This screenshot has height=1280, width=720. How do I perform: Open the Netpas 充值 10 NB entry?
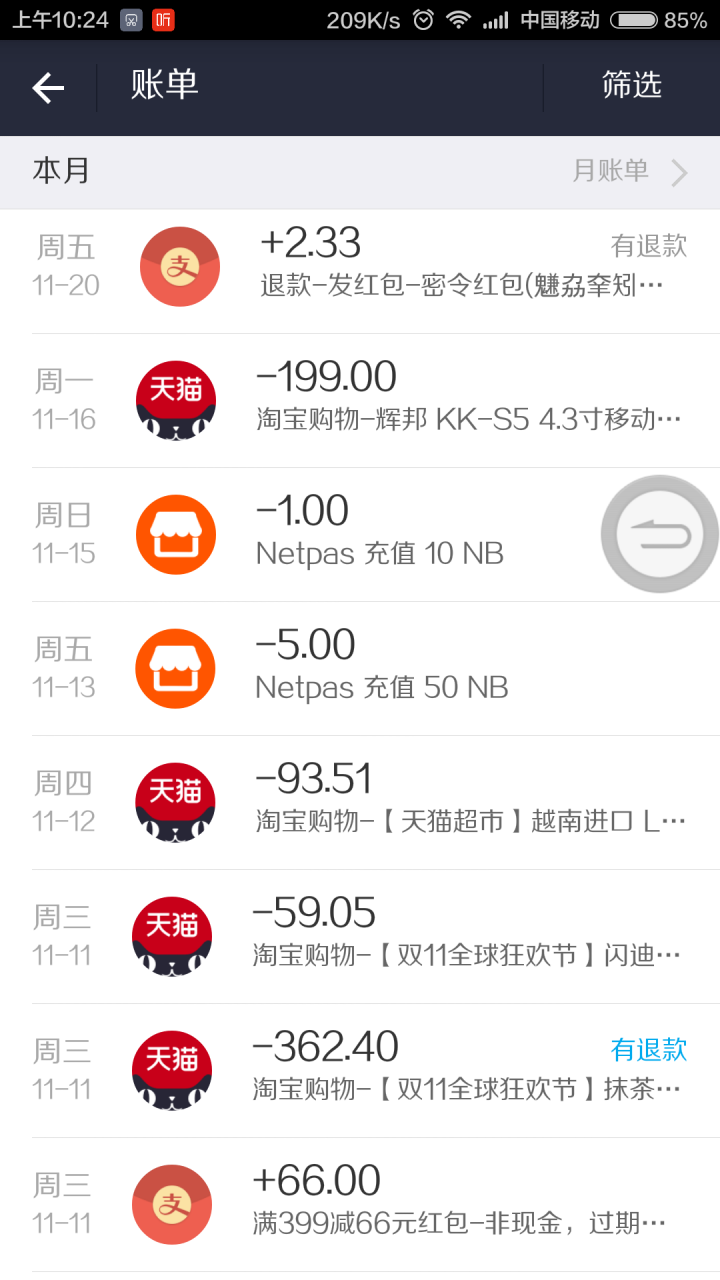point(360,535)
